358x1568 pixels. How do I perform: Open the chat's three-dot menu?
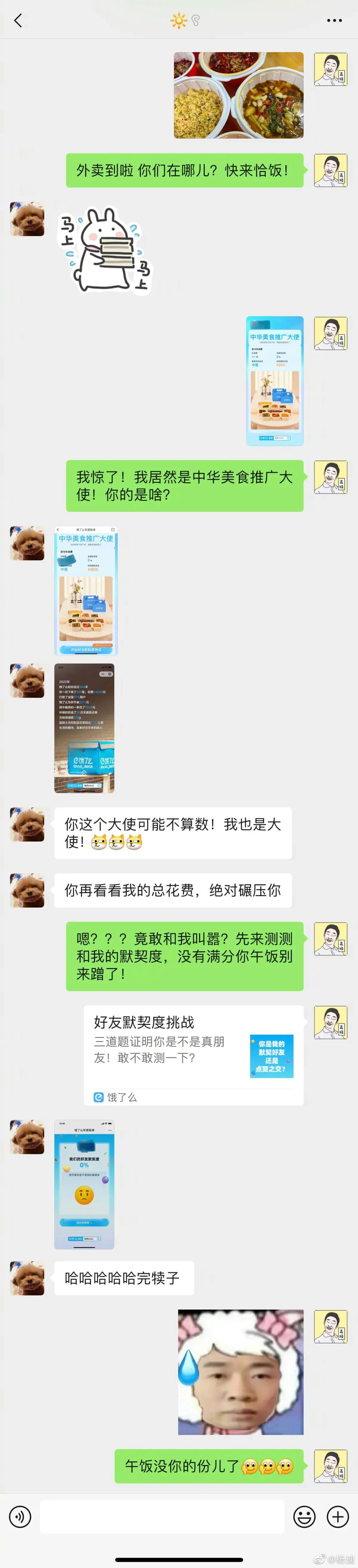(334, 21)
